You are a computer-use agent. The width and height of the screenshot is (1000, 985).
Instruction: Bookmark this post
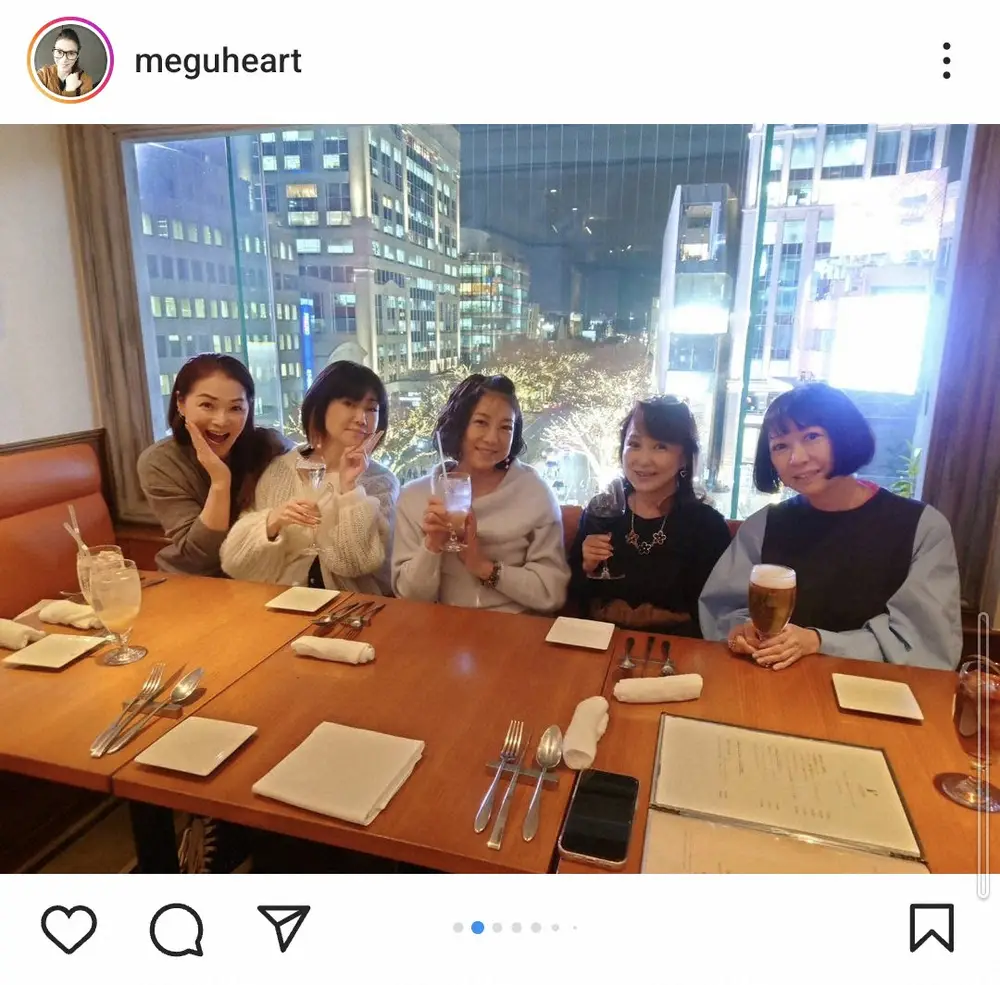(x=930, y=929)
